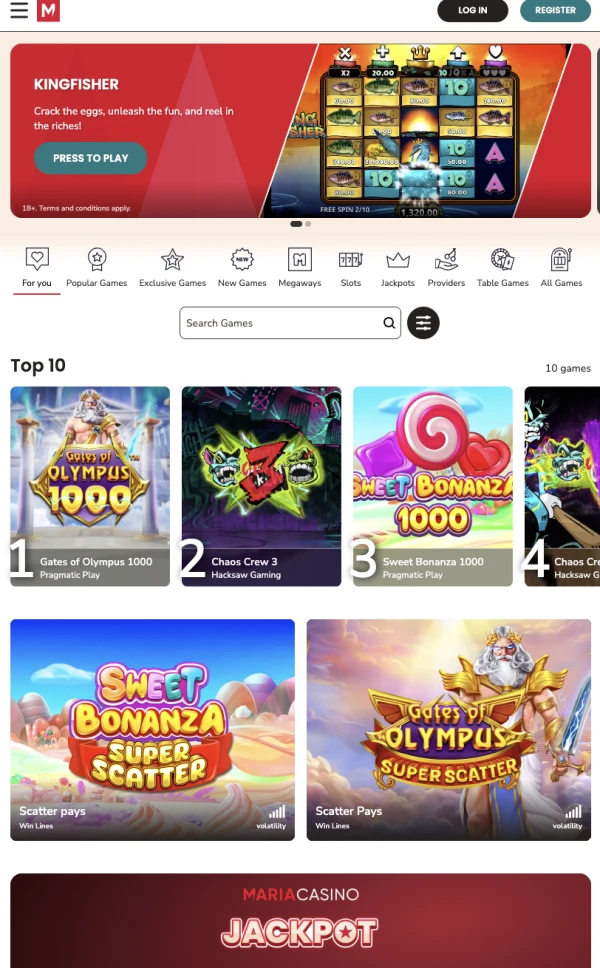Tap the Search Games field

[x=280, y=323]
